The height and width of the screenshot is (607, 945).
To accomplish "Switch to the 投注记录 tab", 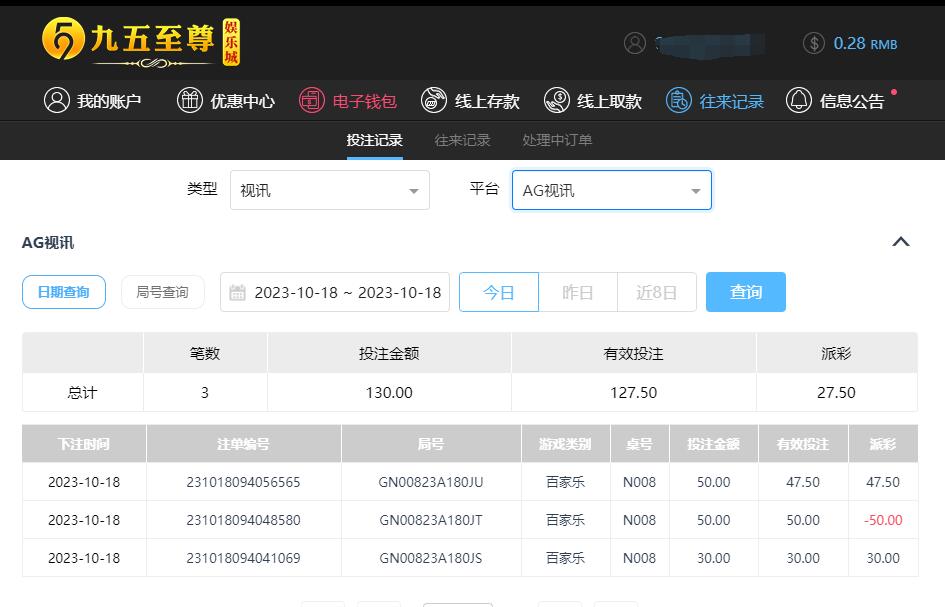I will tap(375, 140).
